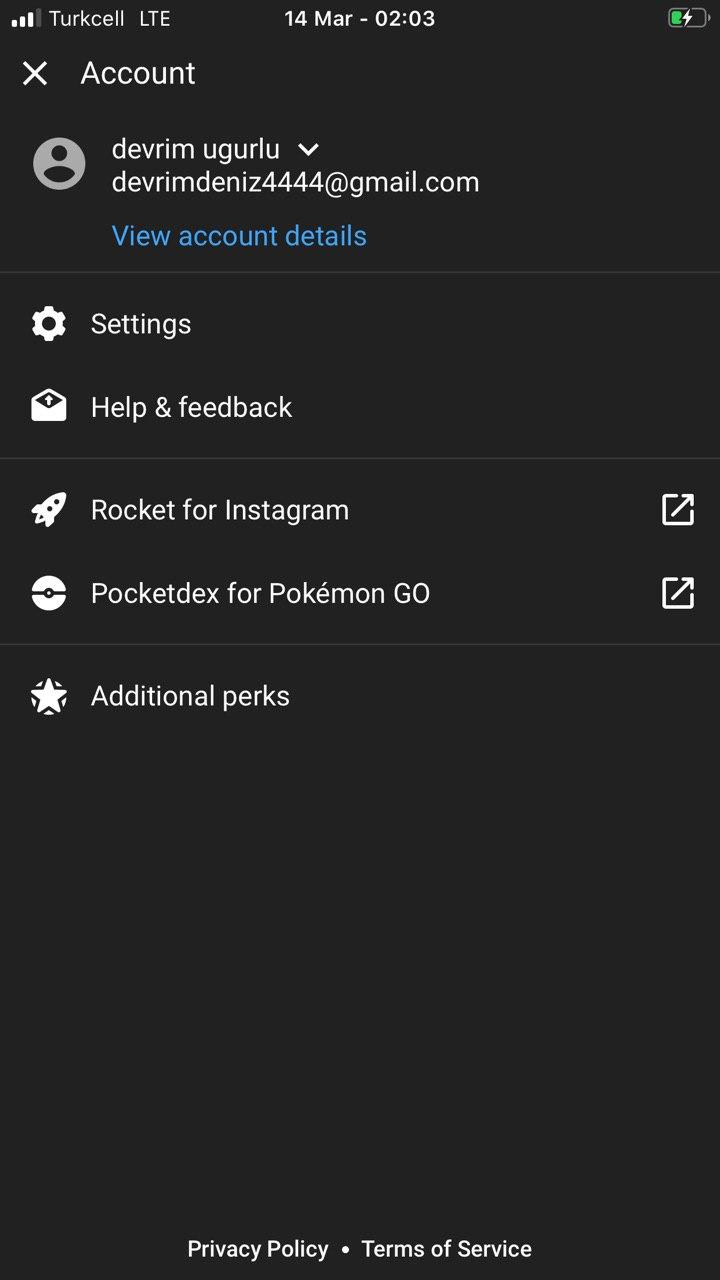Expand the devrim ugurlu account switcher
This screenshot has width=720, height=1280.
click(308, 150)
